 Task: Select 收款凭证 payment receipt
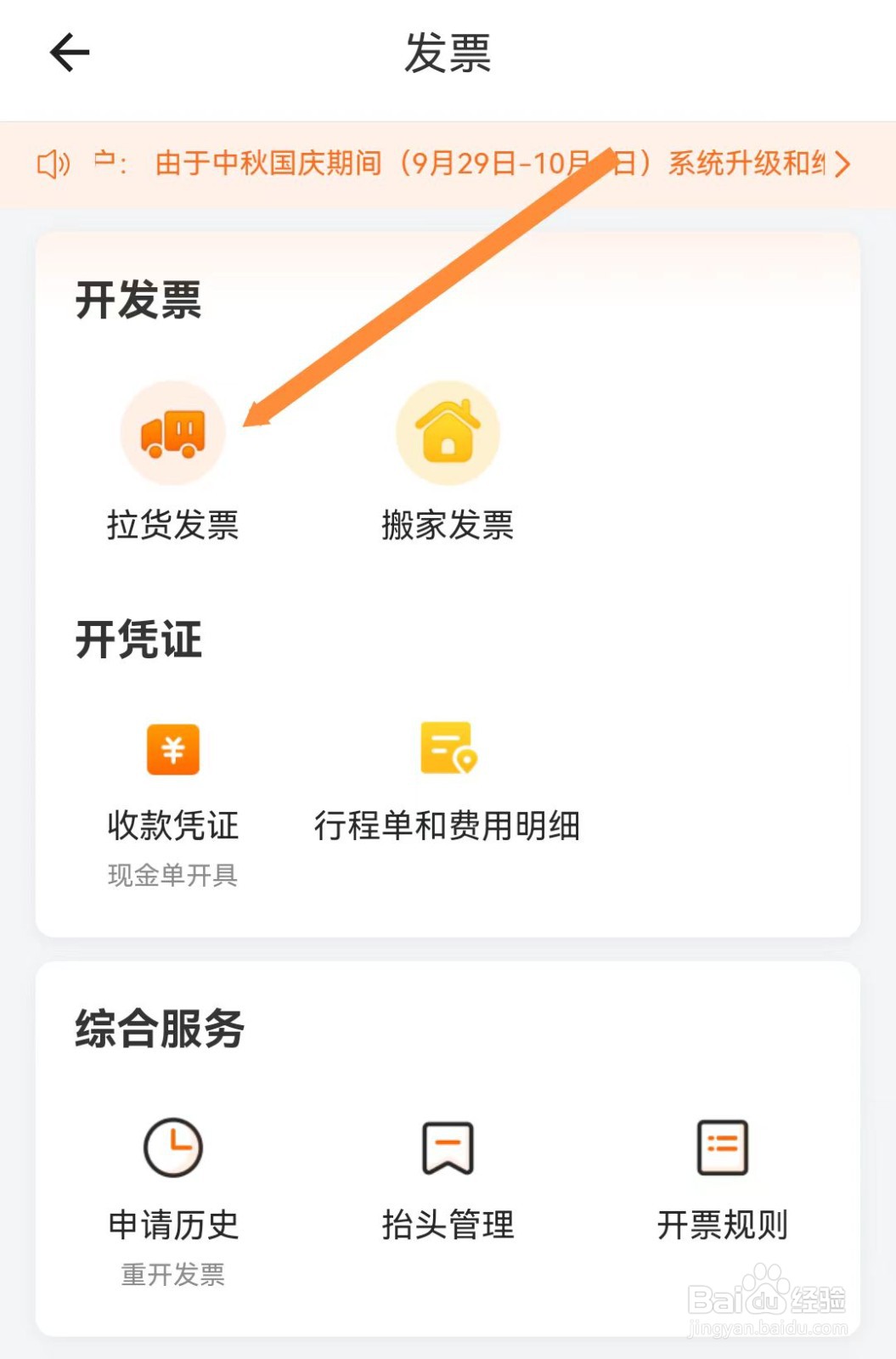coord(172,804)
